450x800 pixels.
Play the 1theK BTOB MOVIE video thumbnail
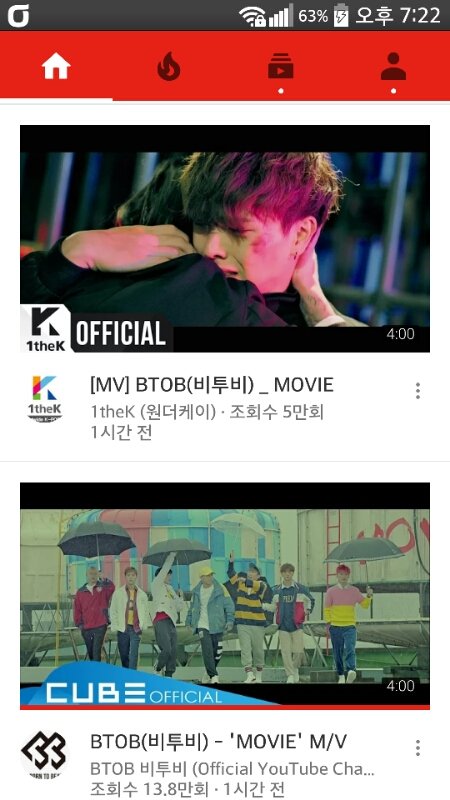coord(225,238)
